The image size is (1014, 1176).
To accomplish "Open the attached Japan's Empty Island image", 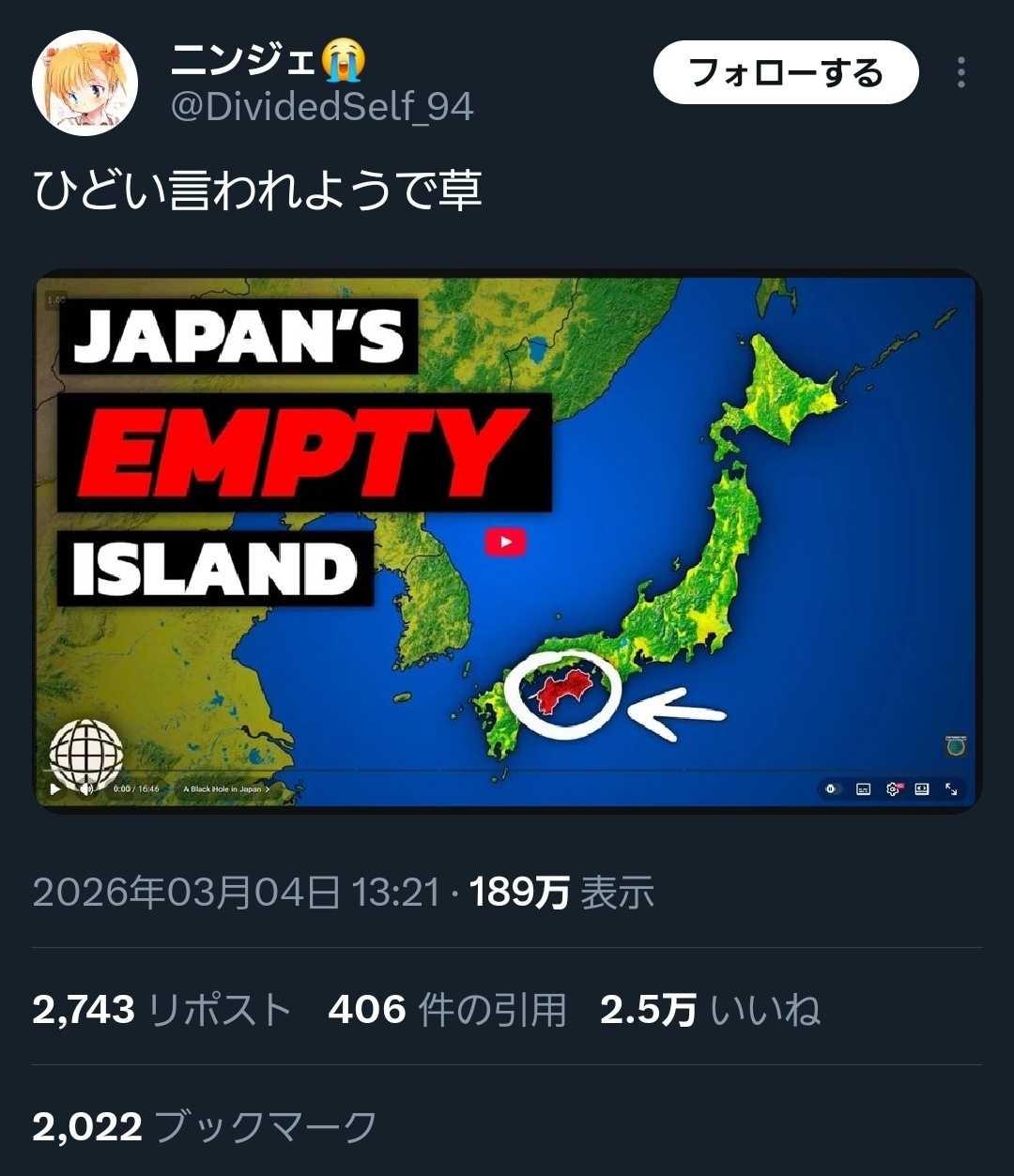I will coord(507,541).
